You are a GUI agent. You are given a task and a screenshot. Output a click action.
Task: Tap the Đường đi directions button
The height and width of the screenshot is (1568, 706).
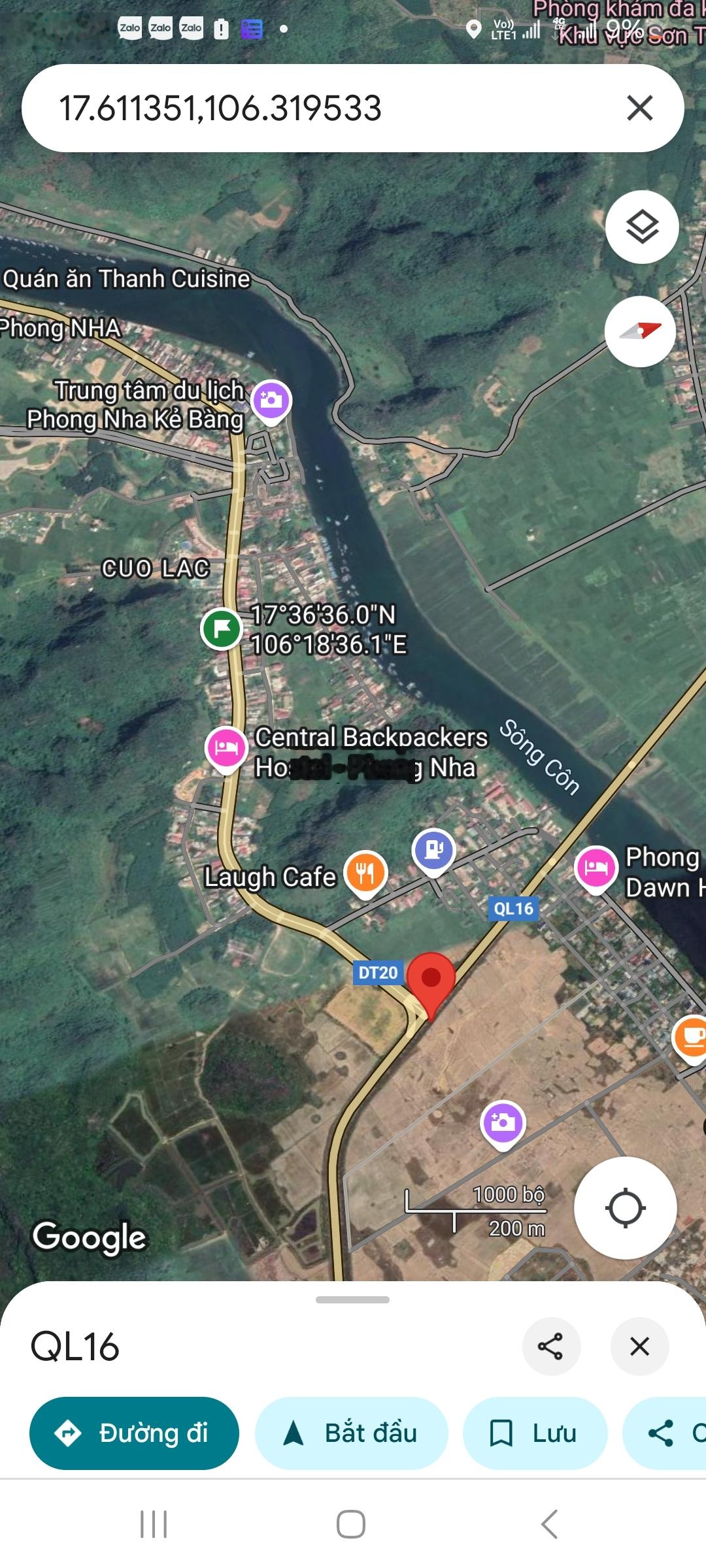click(134, 1433)
